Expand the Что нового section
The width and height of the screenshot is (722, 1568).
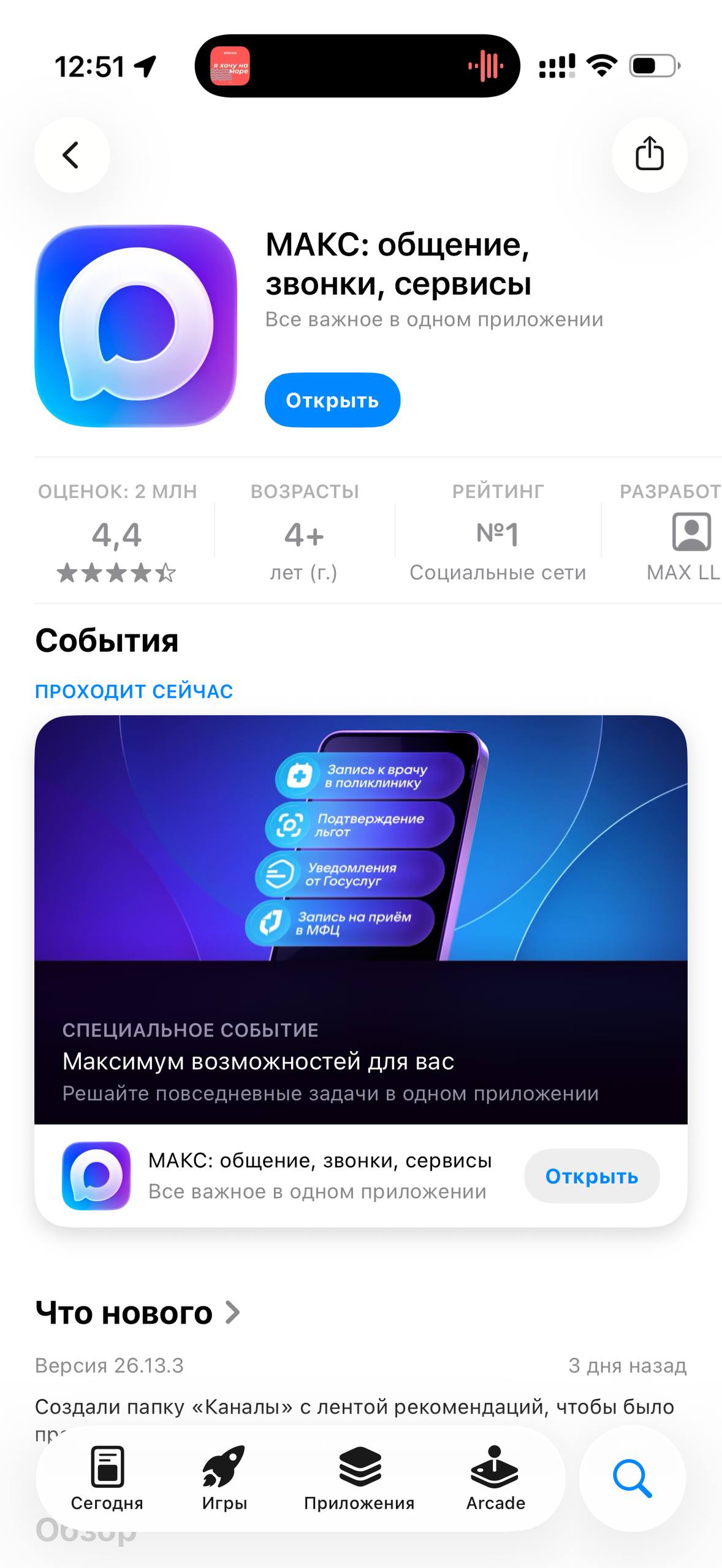tap(138, 1312)
